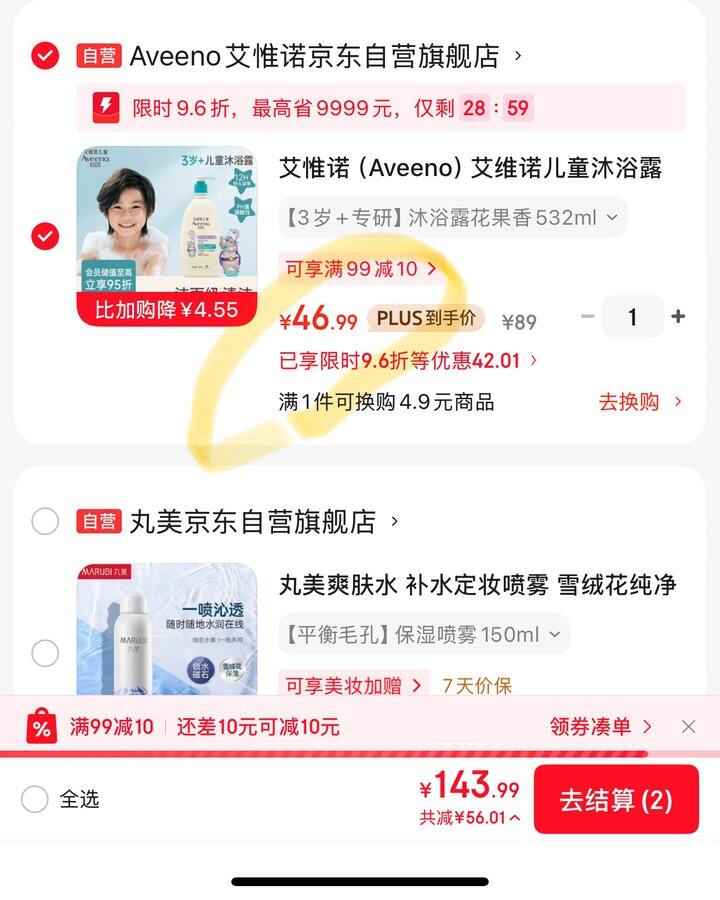Select all items from 丸美京东自营旗舰店
The width and height of the screenshot is (720, 900).
tap(45, 521)
